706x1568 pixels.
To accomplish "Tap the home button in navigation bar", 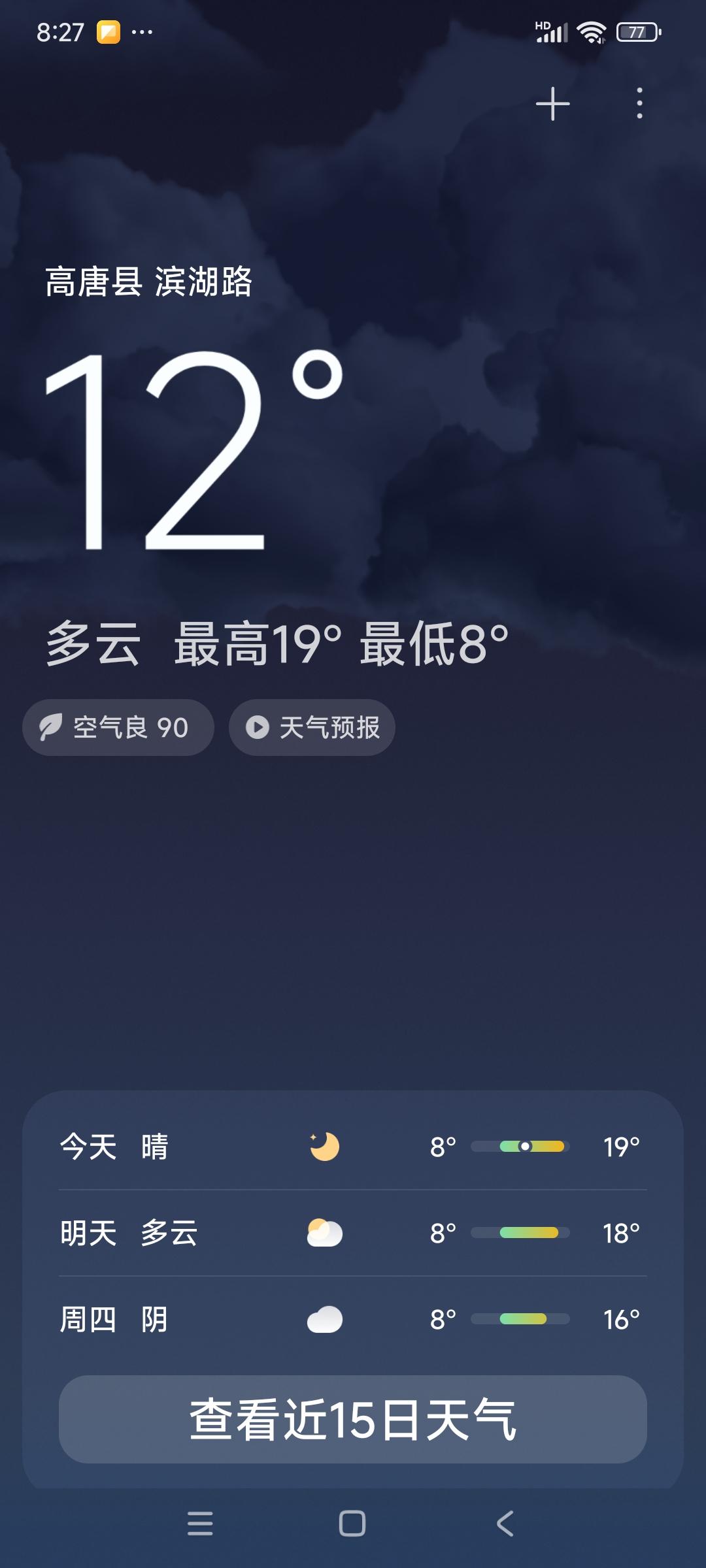I will point(353,1522).
